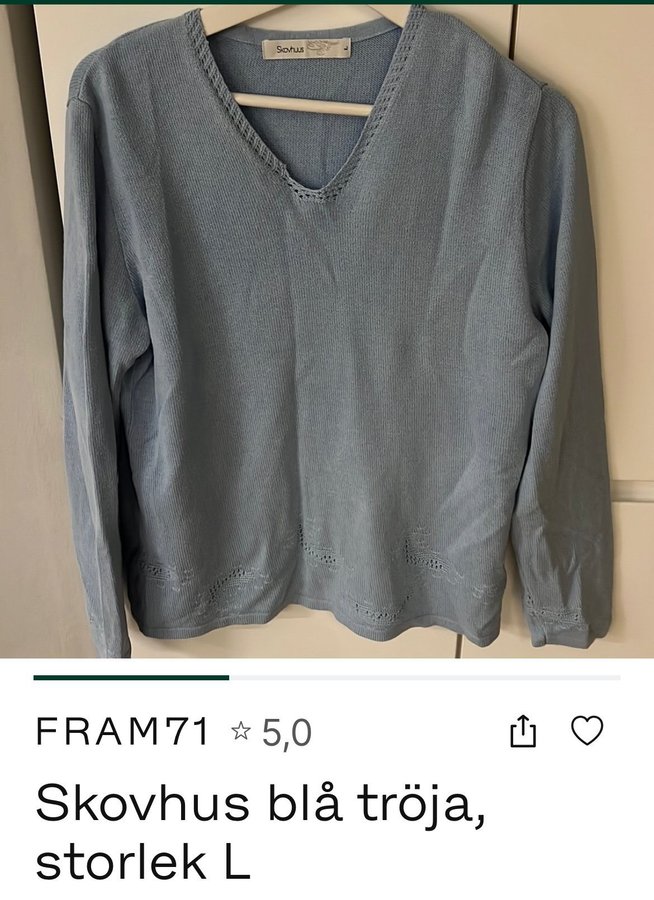Share this Skovhus sweater listing
The width and height of the screenshot is (654, 900).
(522, 733)
